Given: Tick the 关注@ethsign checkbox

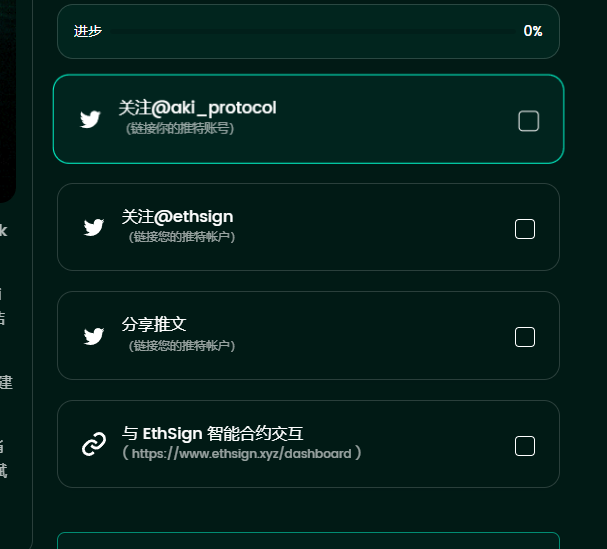Looking at the screenshot, I should [525, 229].
